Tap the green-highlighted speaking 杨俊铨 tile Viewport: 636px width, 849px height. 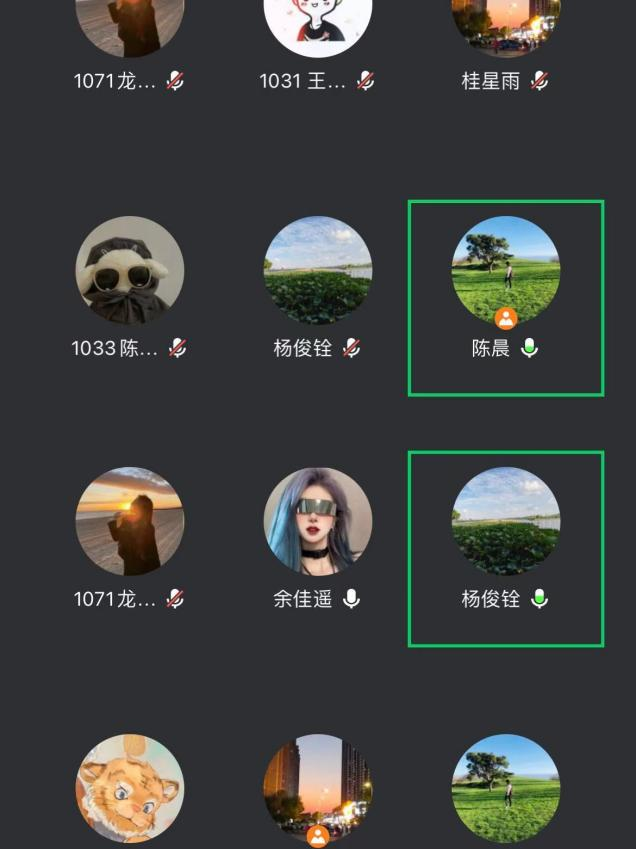(506, 522)
